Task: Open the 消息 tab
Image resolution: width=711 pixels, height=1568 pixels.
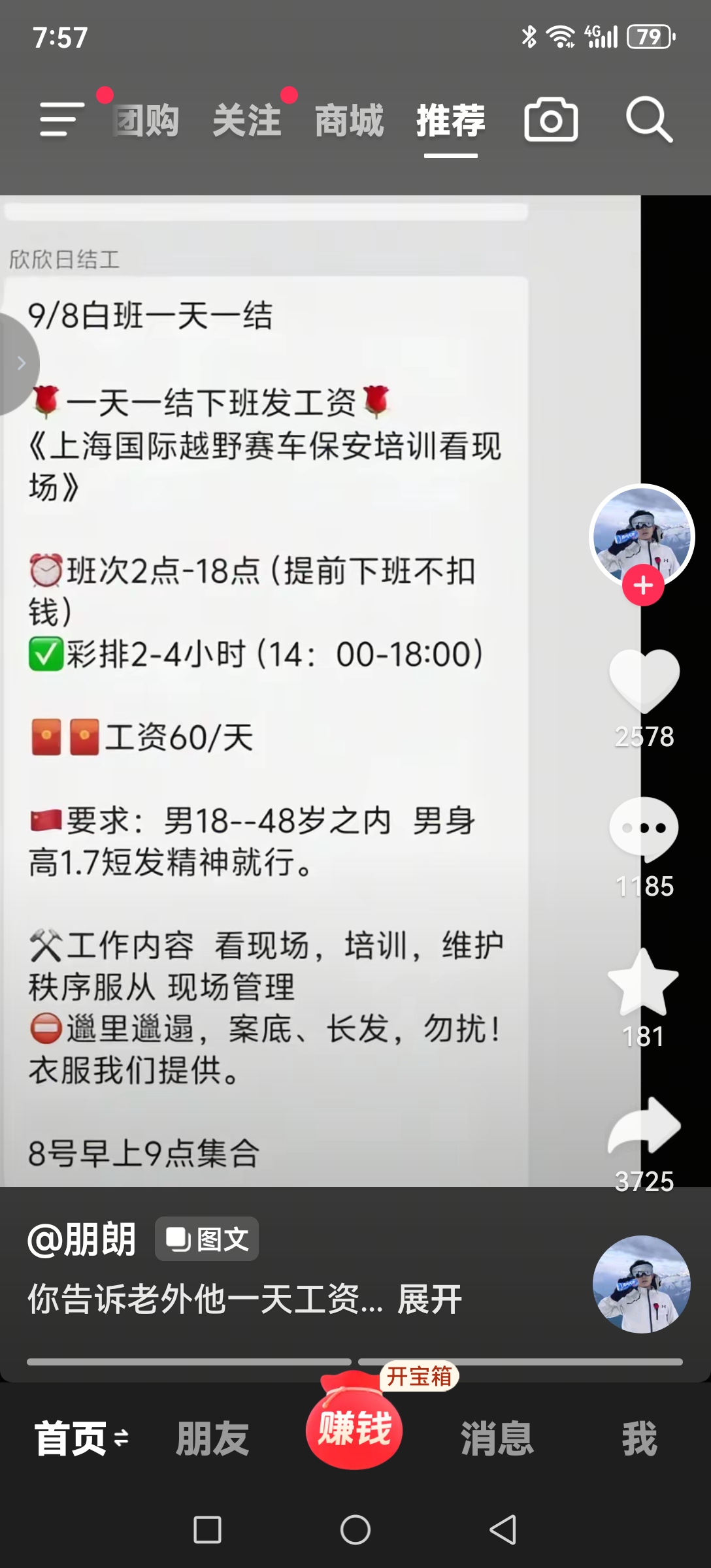Action: pyautogui.click(x=497, y=1439)
